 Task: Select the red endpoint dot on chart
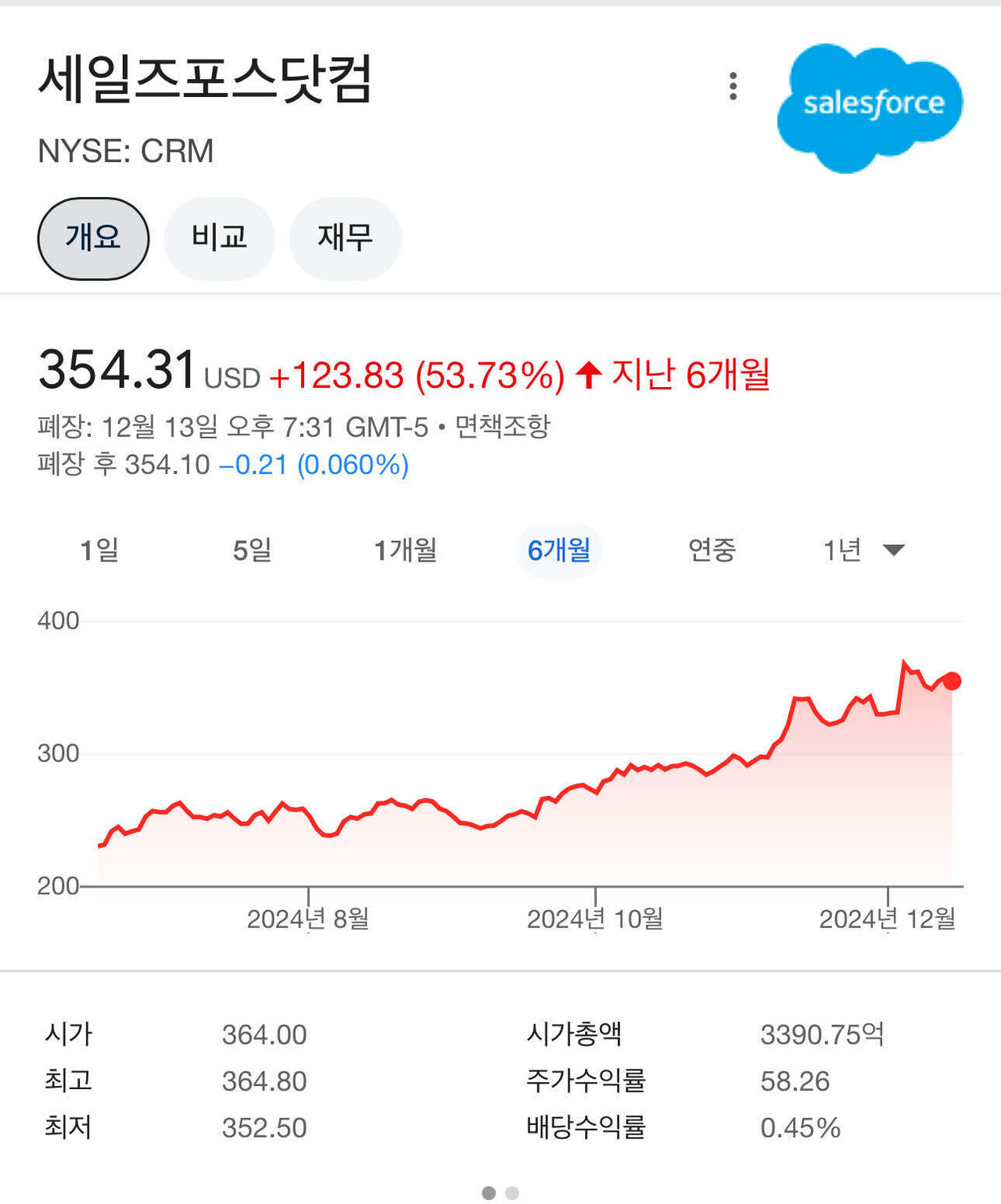[x=953, y=681]
